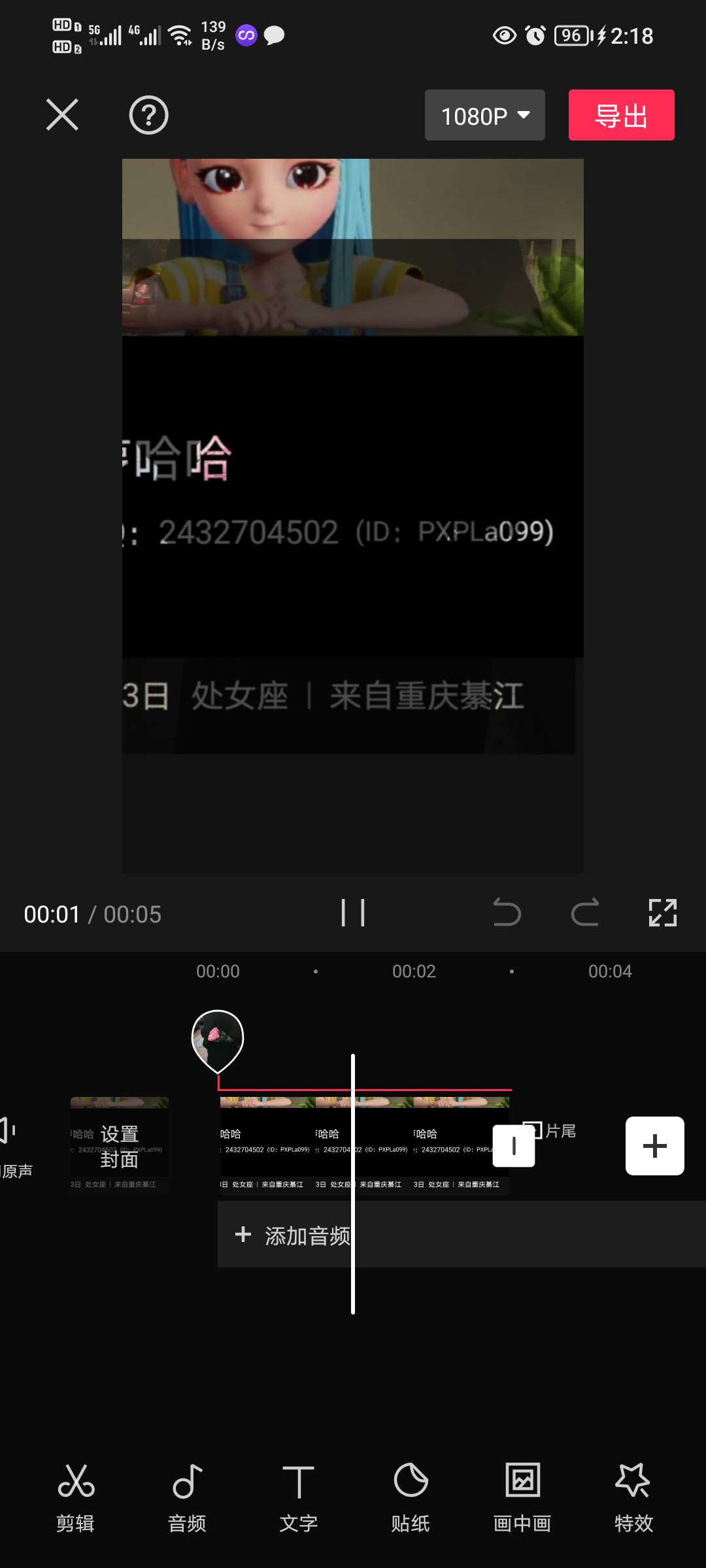Select the video clip in the timeline
The height and width of the screenshot is (1568, 706).
pos(364,1146)
